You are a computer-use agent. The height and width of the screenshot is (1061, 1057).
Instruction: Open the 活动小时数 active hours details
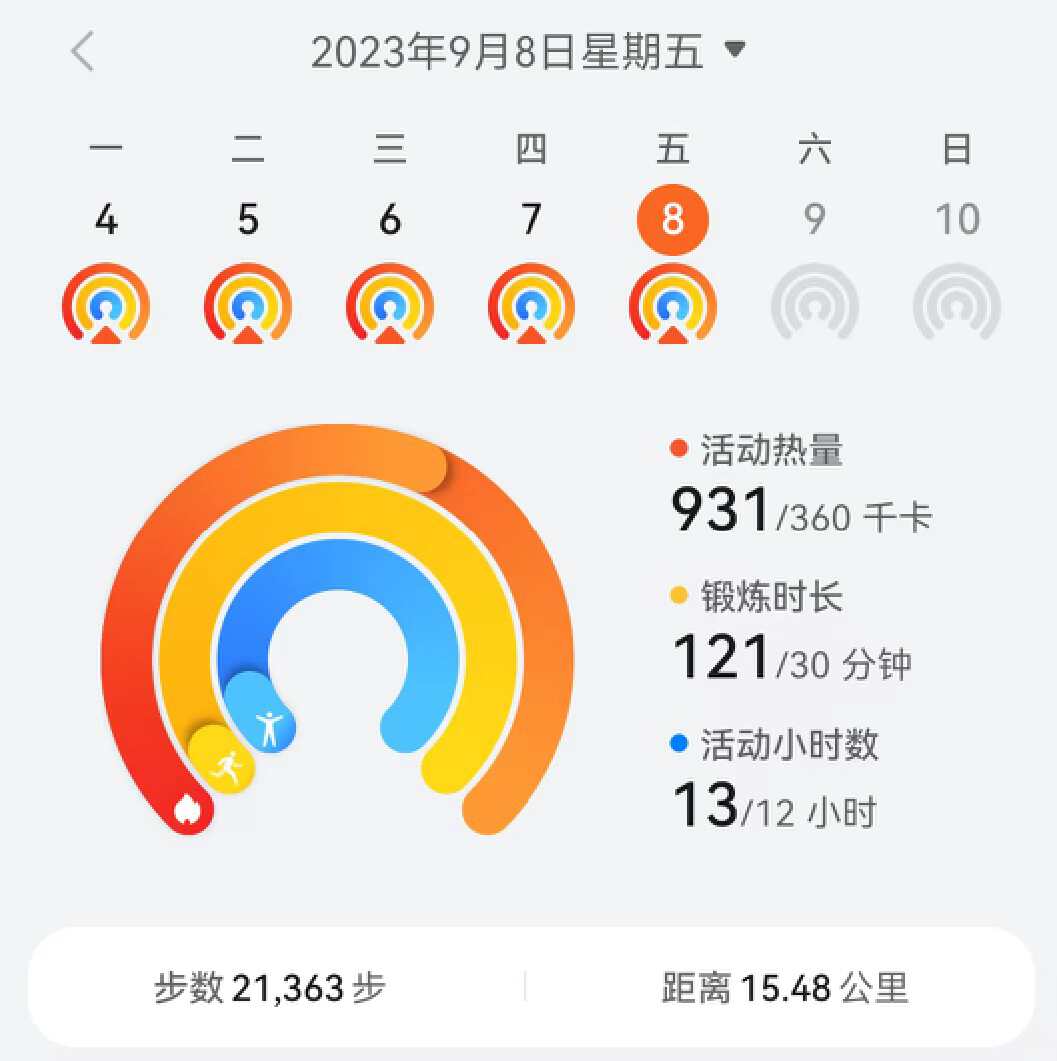click(x=775, y=781)
